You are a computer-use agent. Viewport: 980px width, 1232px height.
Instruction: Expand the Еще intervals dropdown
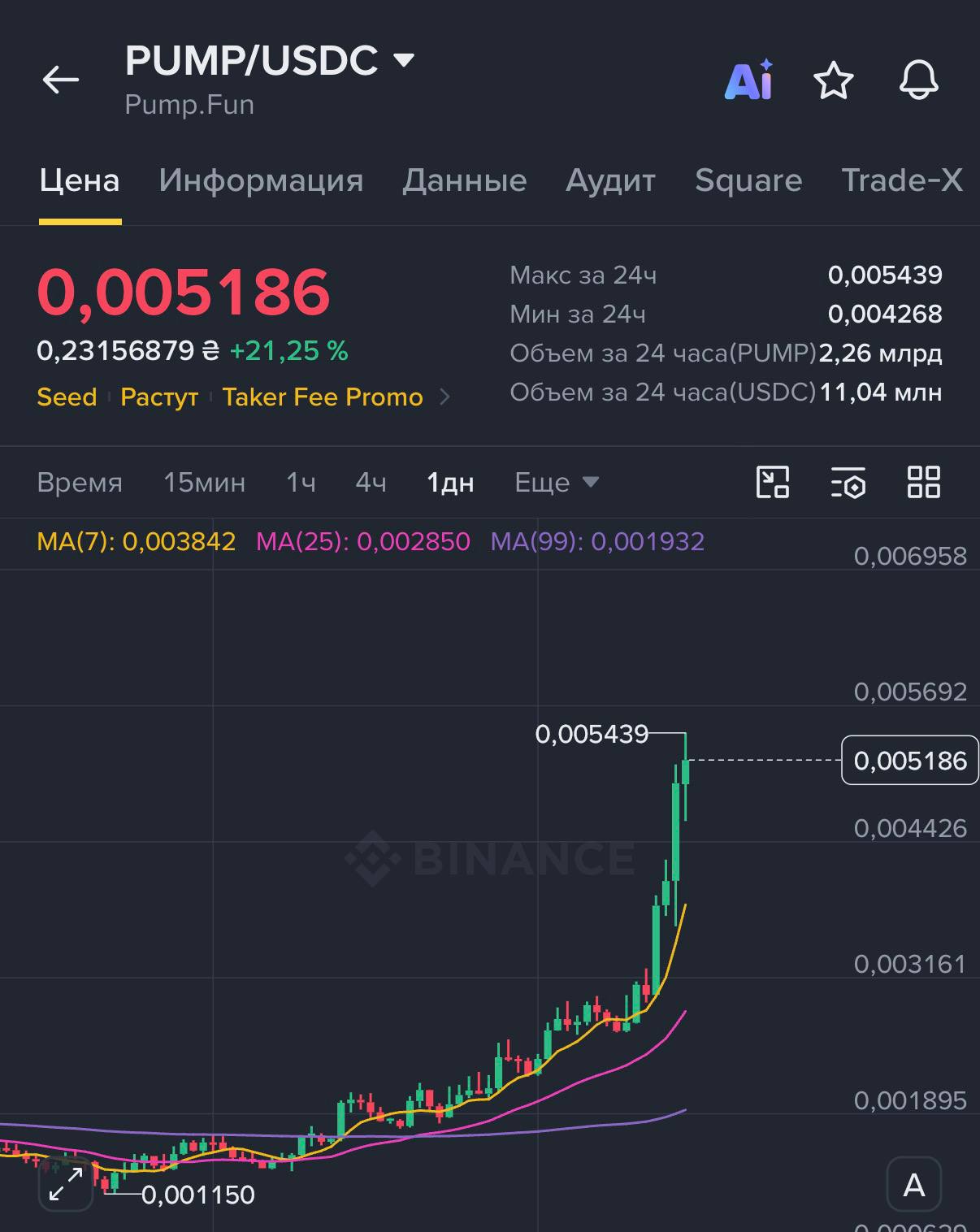(x=557, y=483)
